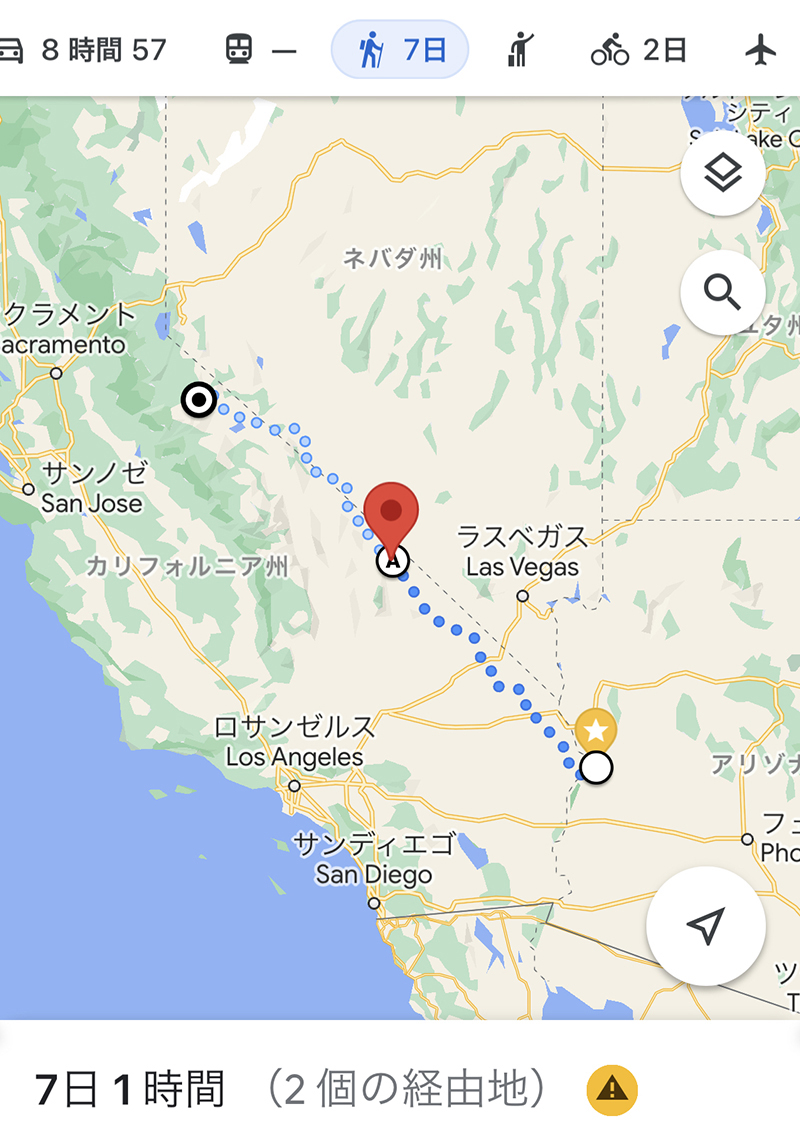The image size is (800, 1131).
Task: Switch to the ride-hailing mode
Action: tap(520, 49)
